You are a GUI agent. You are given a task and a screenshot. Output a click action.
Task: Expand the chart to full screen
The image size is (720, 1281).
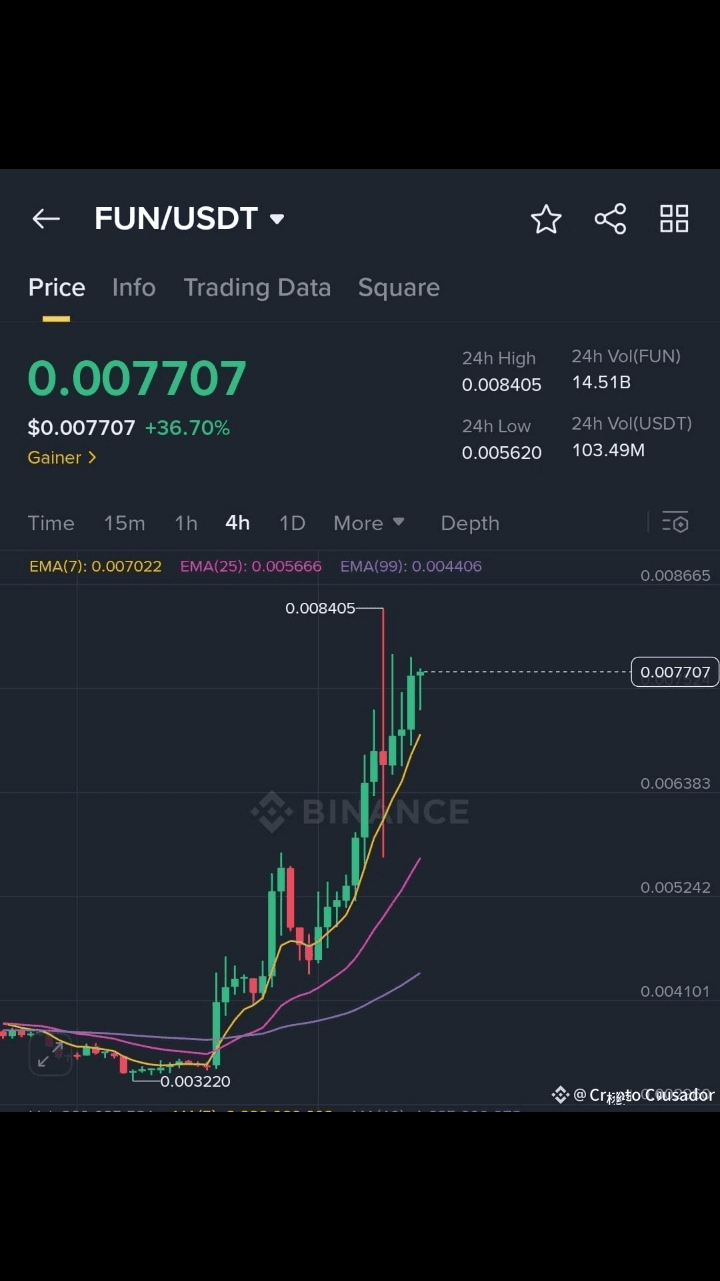pos(48,1057)
